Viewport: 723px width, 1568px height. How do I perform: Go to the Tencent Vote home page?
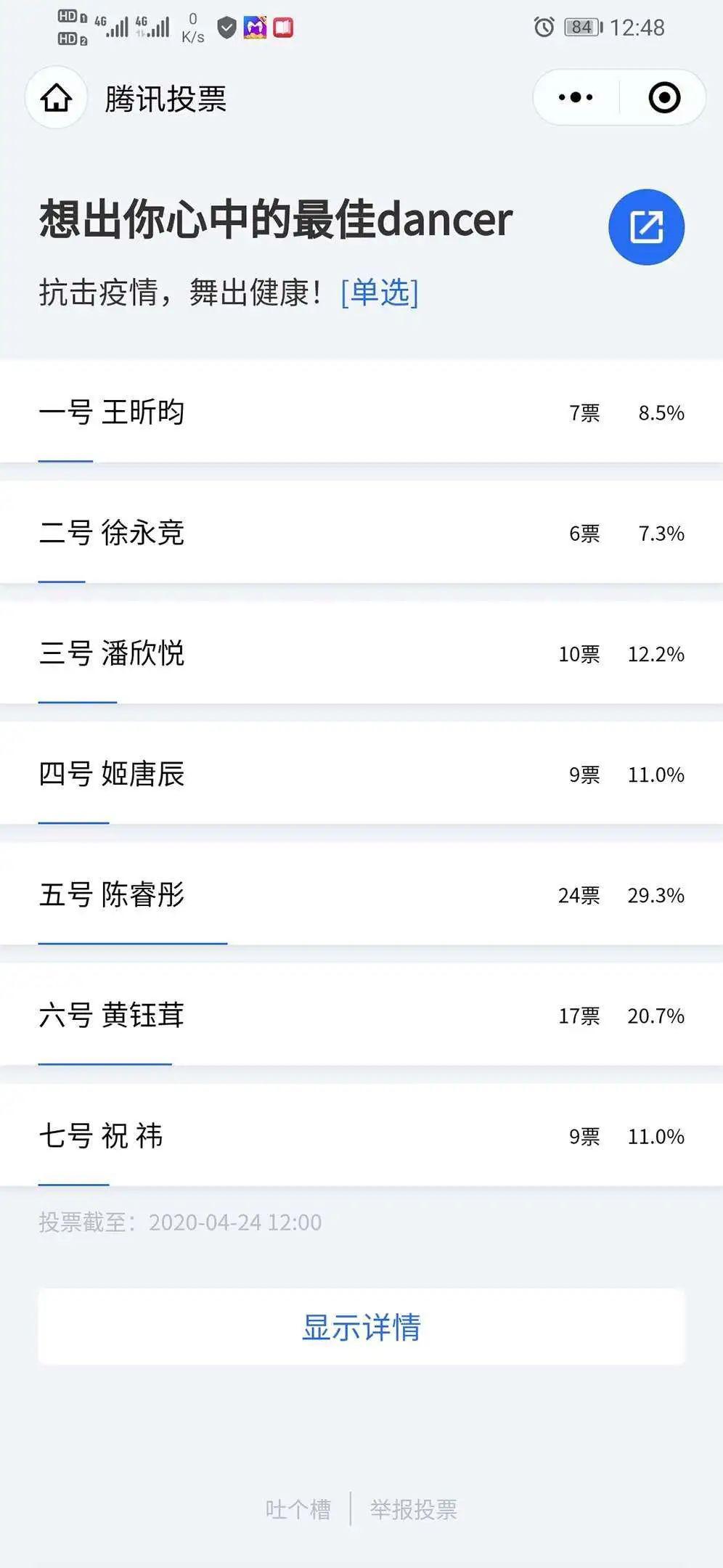click(57, 98)
